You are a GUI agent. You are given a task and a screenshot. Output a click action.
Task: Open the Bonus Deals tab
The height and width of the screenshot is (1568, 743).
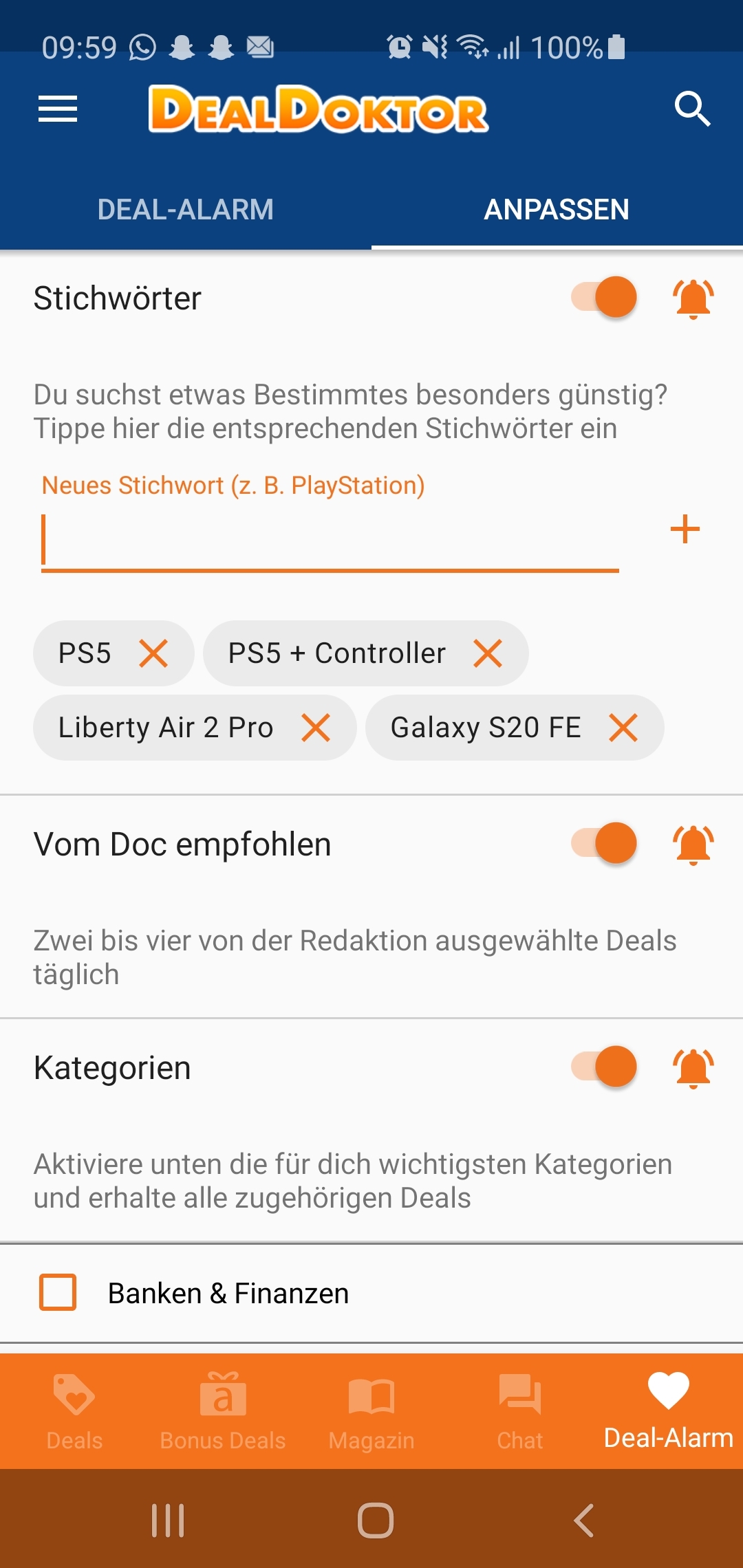(x=223, y=1411)
